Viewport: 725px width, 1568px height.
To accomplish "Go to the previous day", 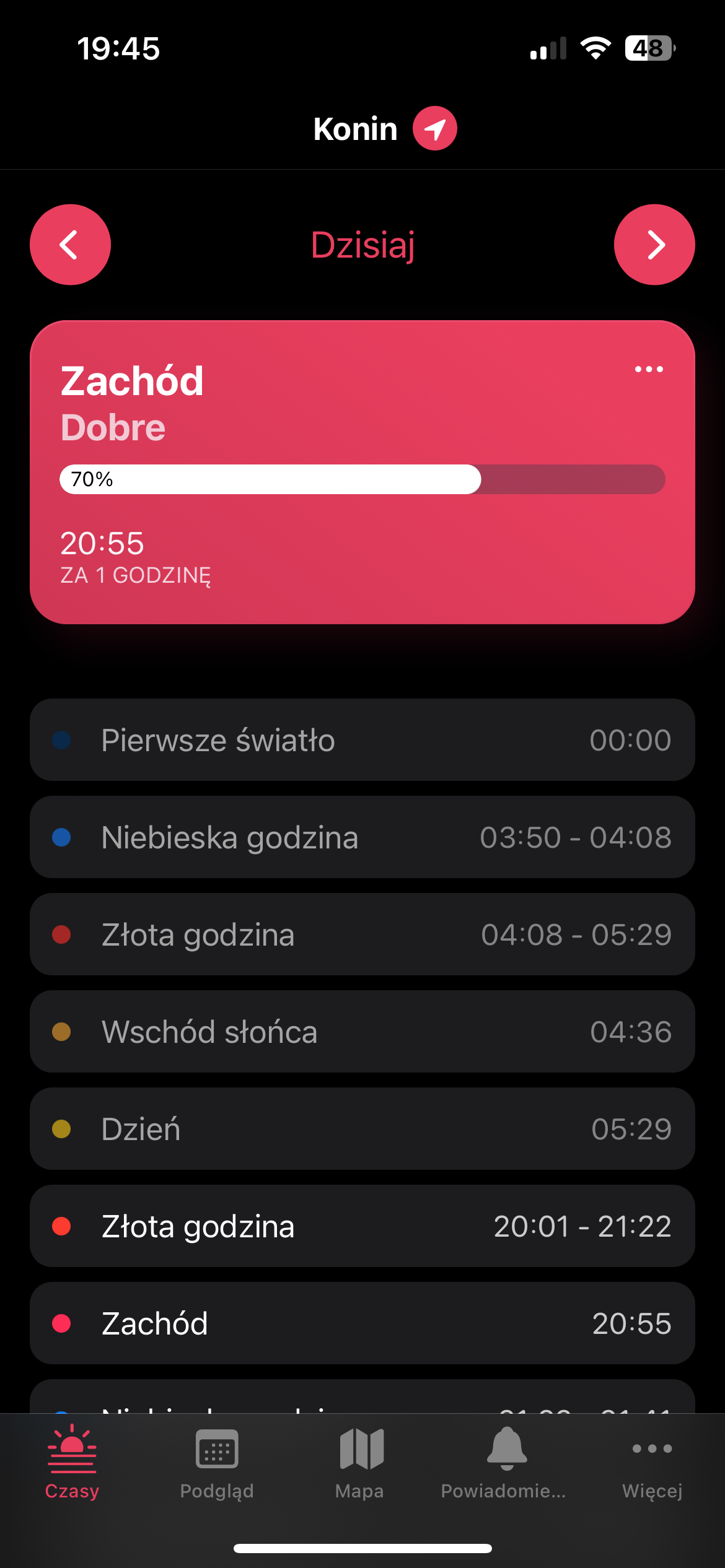I will [x=70, y=245].
